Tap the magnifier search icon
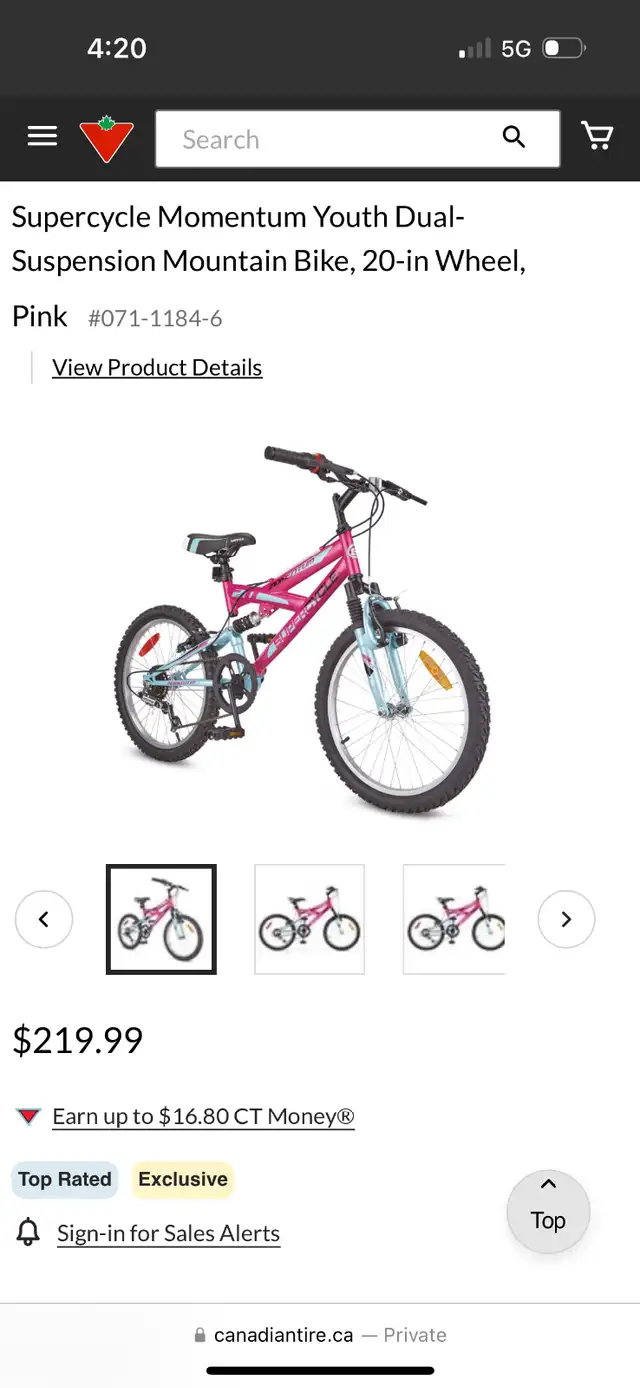The width and height of the screenshot is (640, 1388). (x=514, y=137)
